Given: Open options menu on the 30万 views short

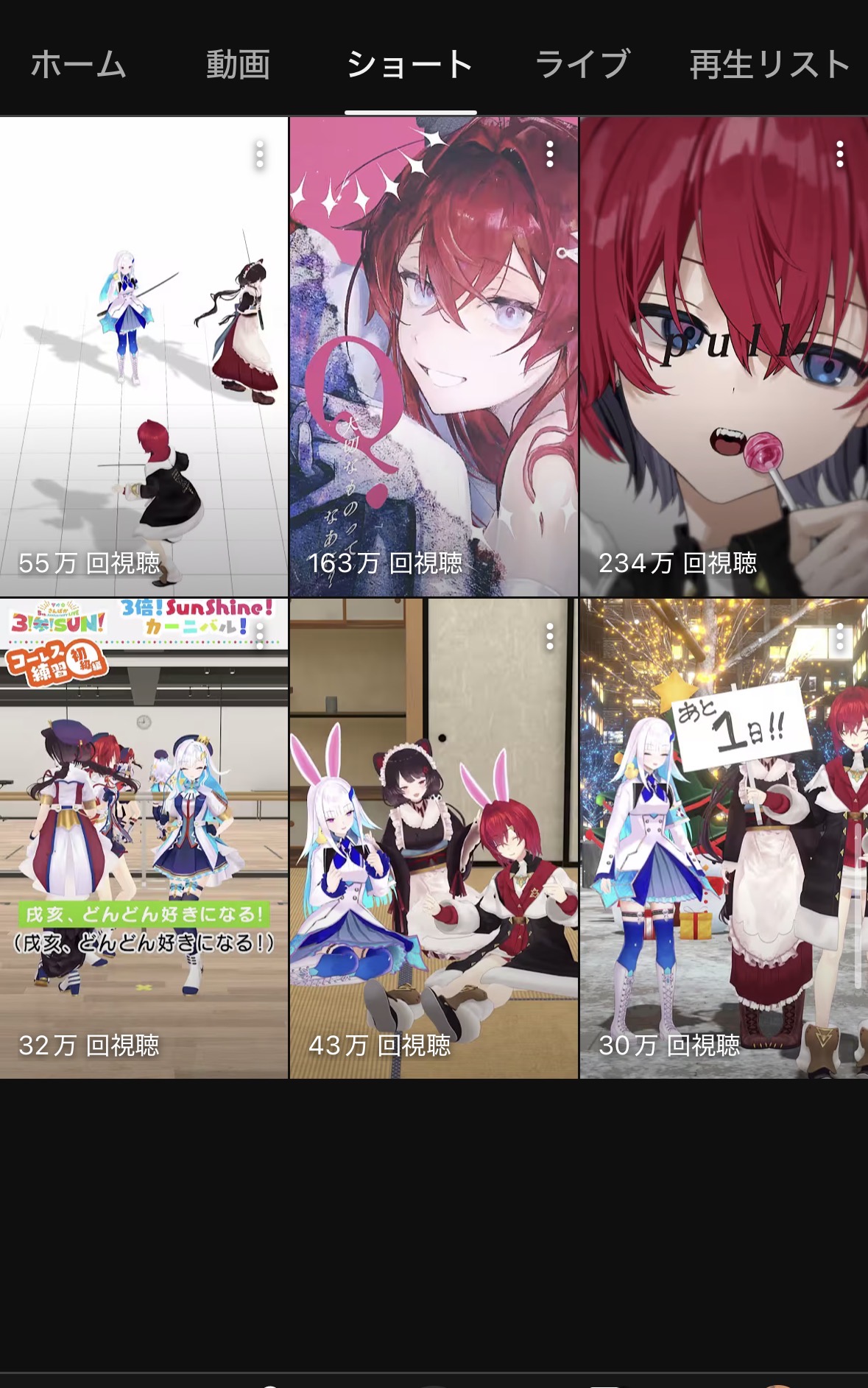Looking at the screenshot, I should click(840, 637).
